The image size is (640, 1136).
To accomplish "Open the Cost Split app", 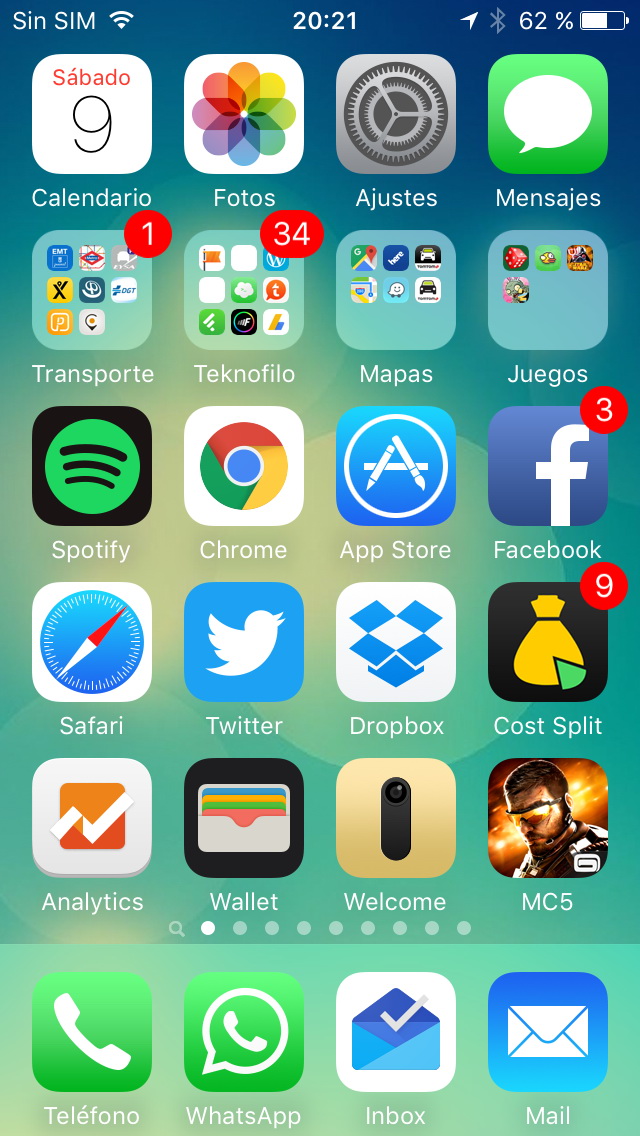I will 548,643.
